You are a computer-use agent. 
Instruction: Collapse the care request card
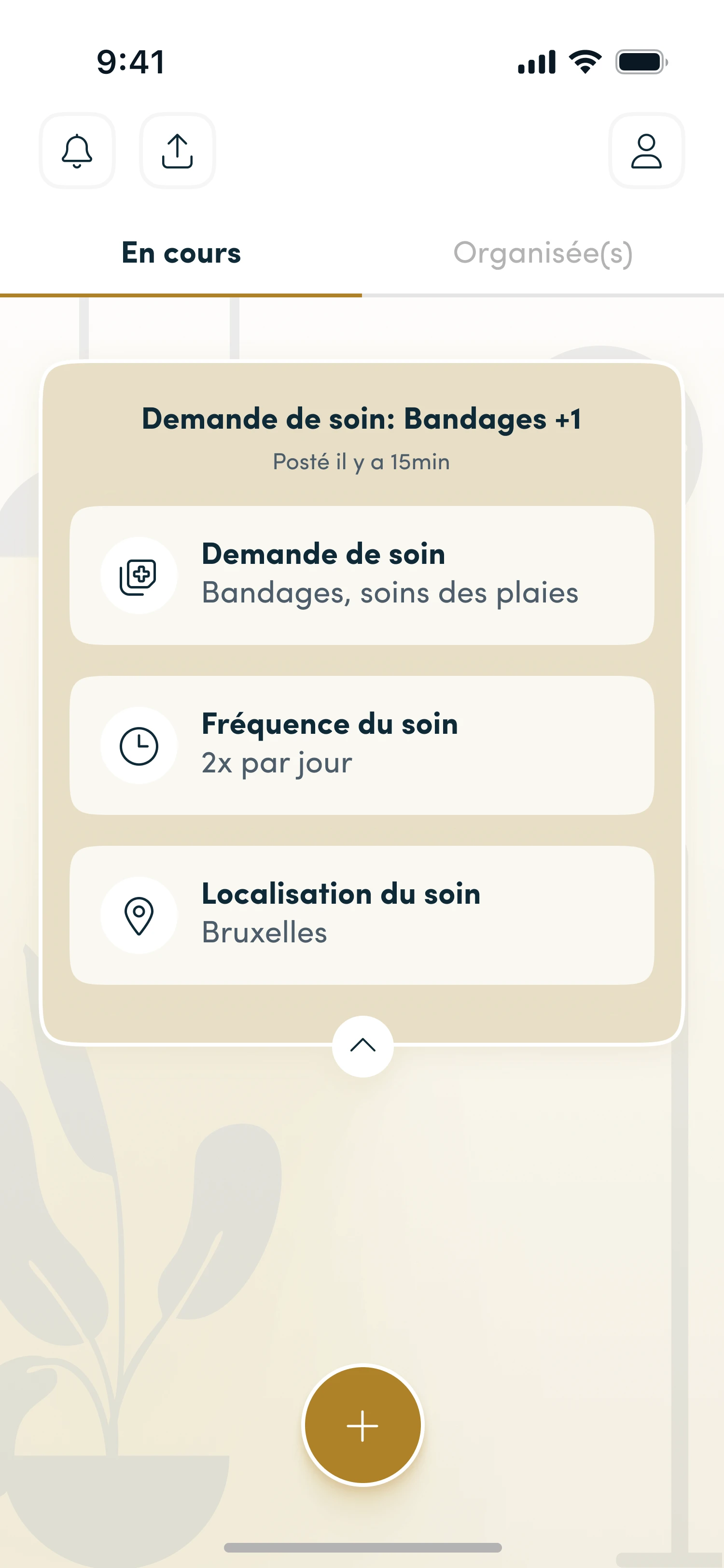click(362, 1046)
